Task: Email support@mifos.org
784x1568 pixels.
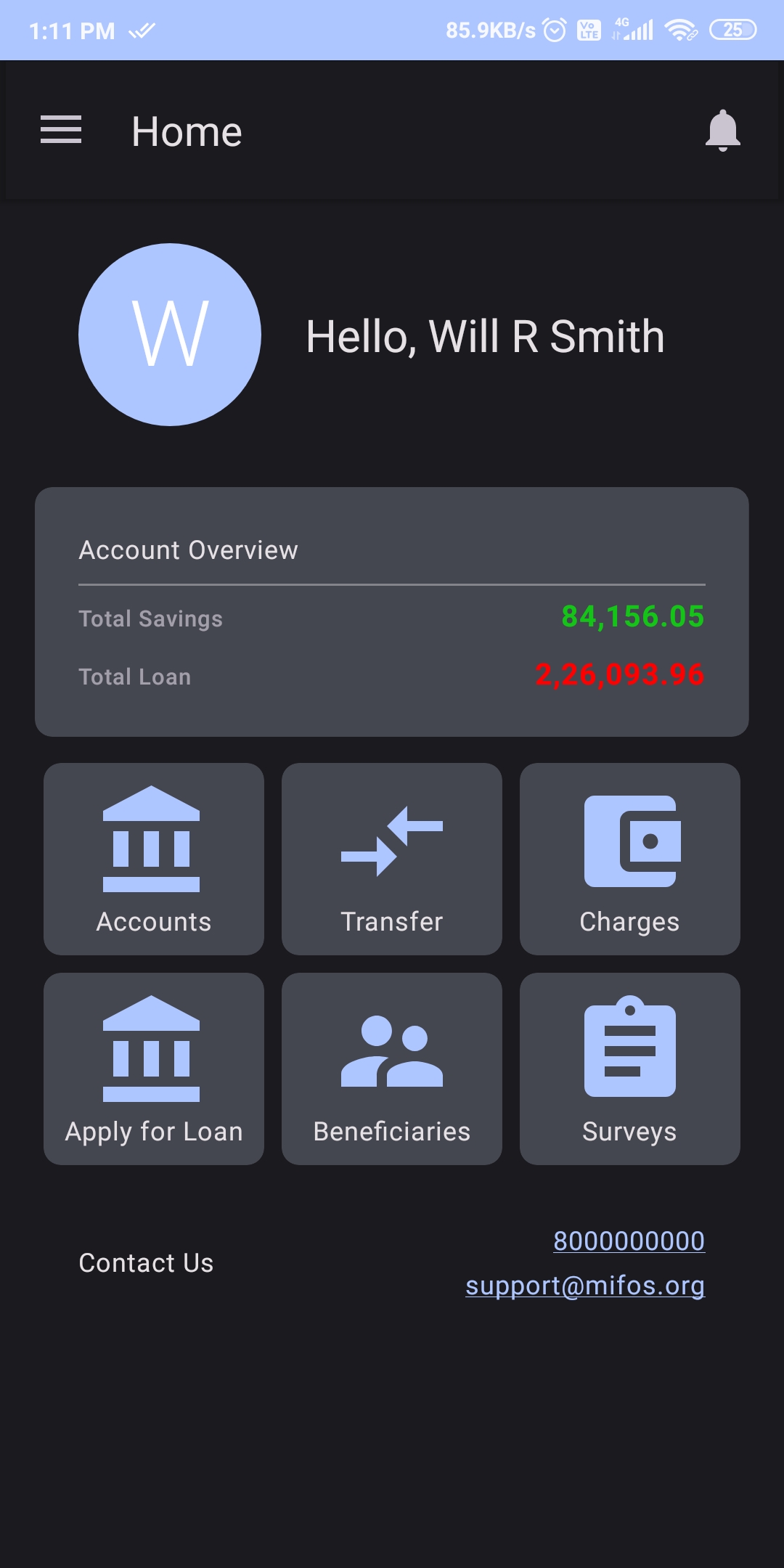Action: click(x=585, y=1286)
